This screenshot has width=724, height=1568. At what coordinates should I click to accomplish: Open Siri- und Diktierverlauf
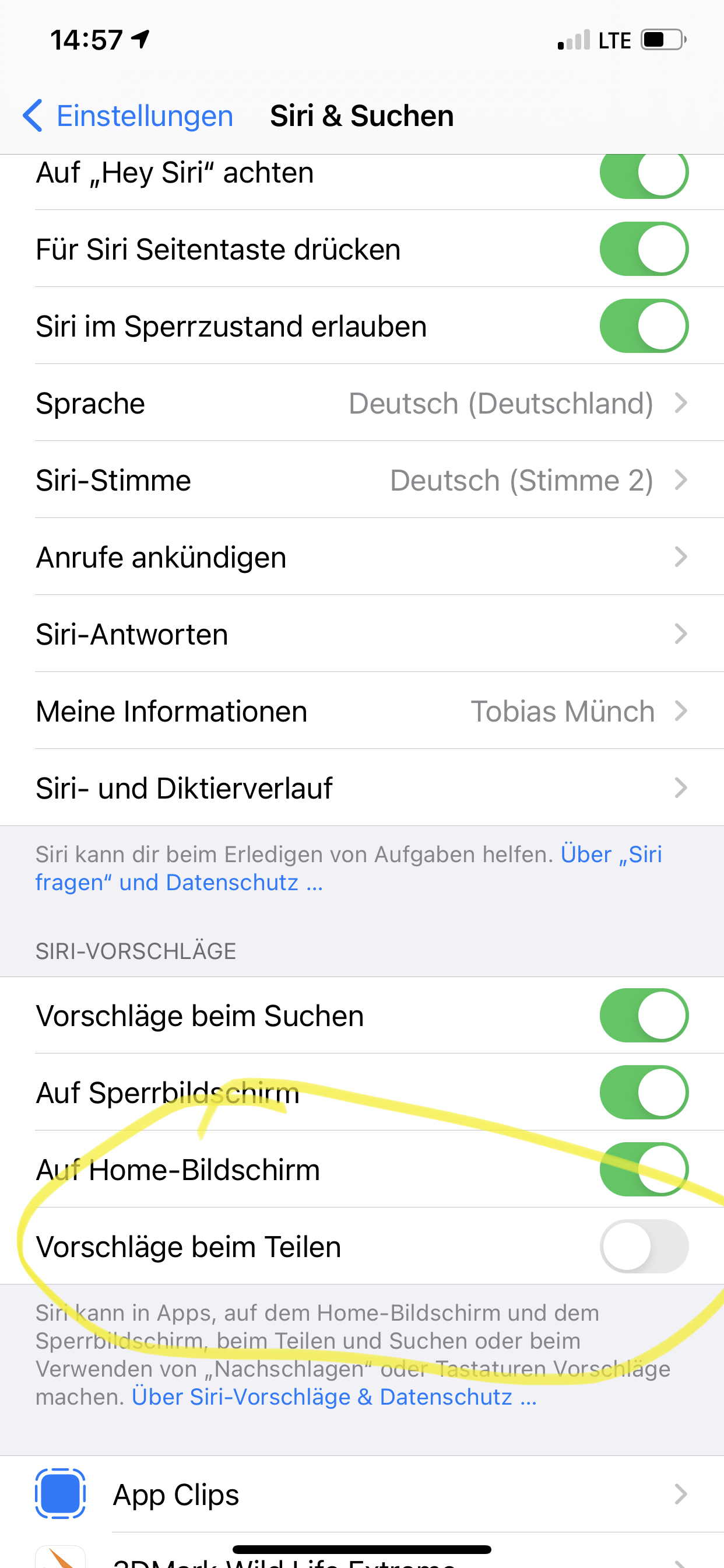pyautogui.click(x=361, y=787)
